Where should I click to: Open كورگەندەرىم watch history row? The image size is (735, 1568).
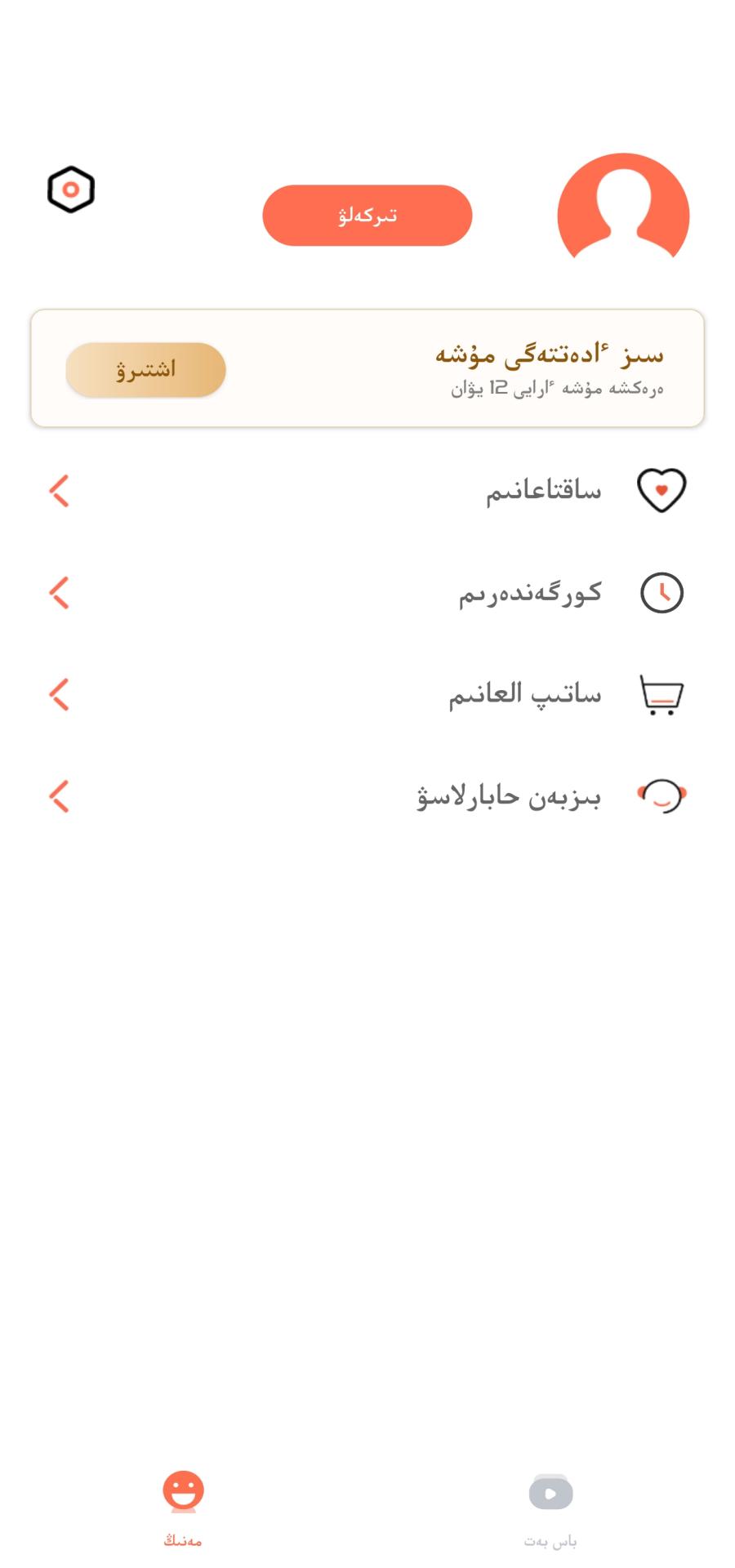coord(367,593)
